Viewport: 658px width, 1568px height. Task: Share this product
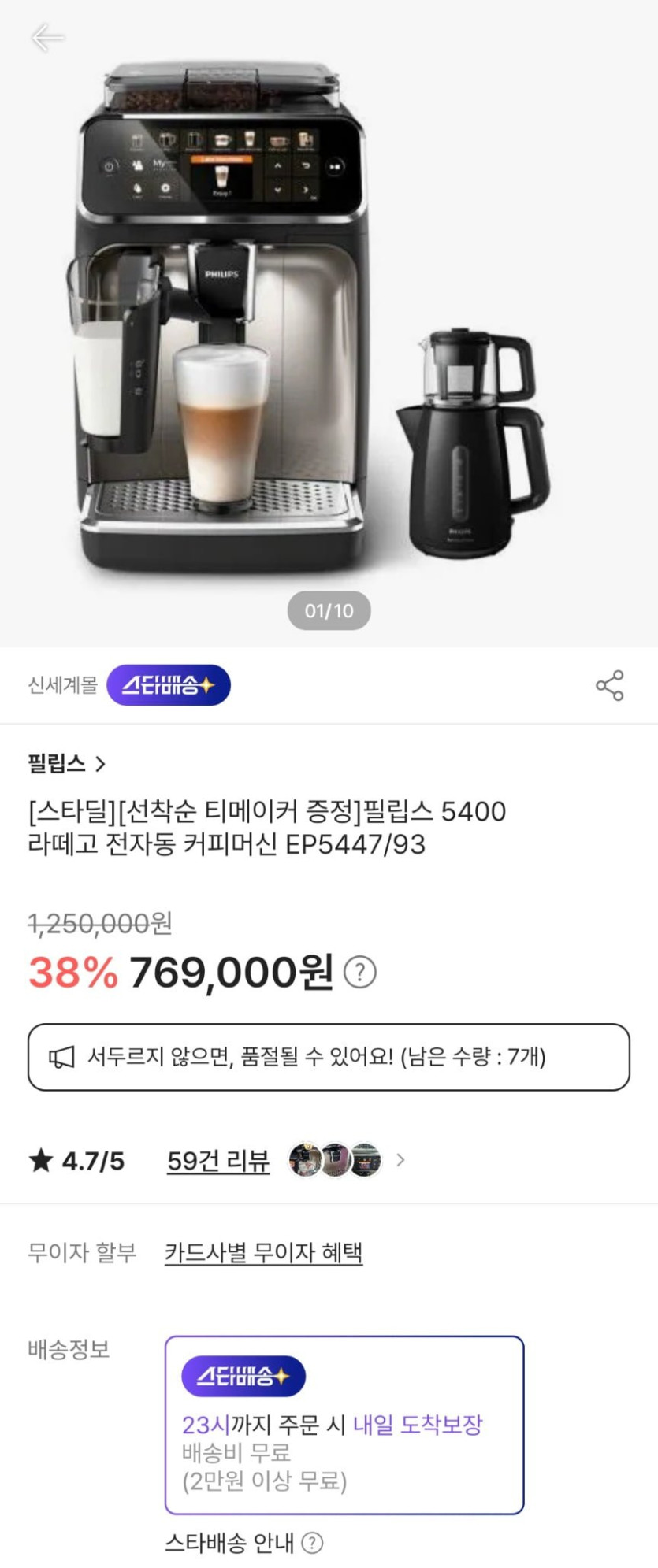point(609,685)
